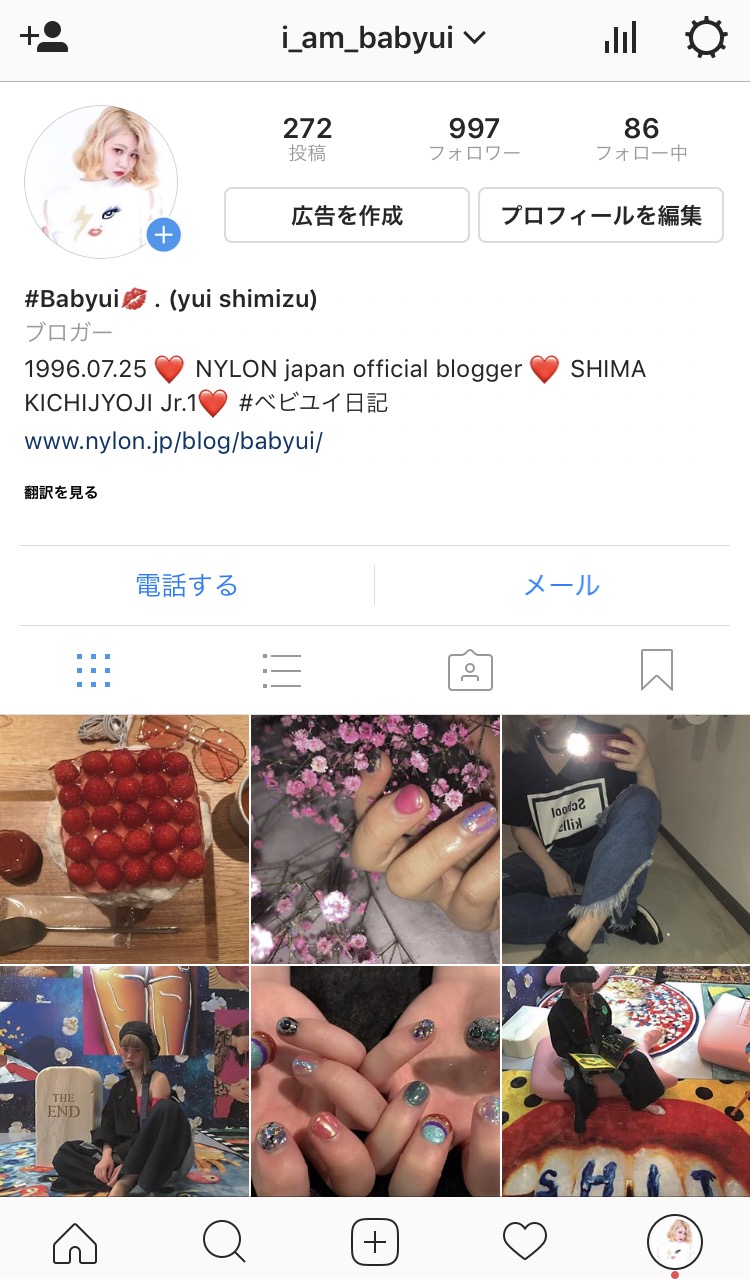This screenshot has height=1279, width=750.
Task: Tap the プロフィールを編集 button
Action: click(x=601, y=215)
